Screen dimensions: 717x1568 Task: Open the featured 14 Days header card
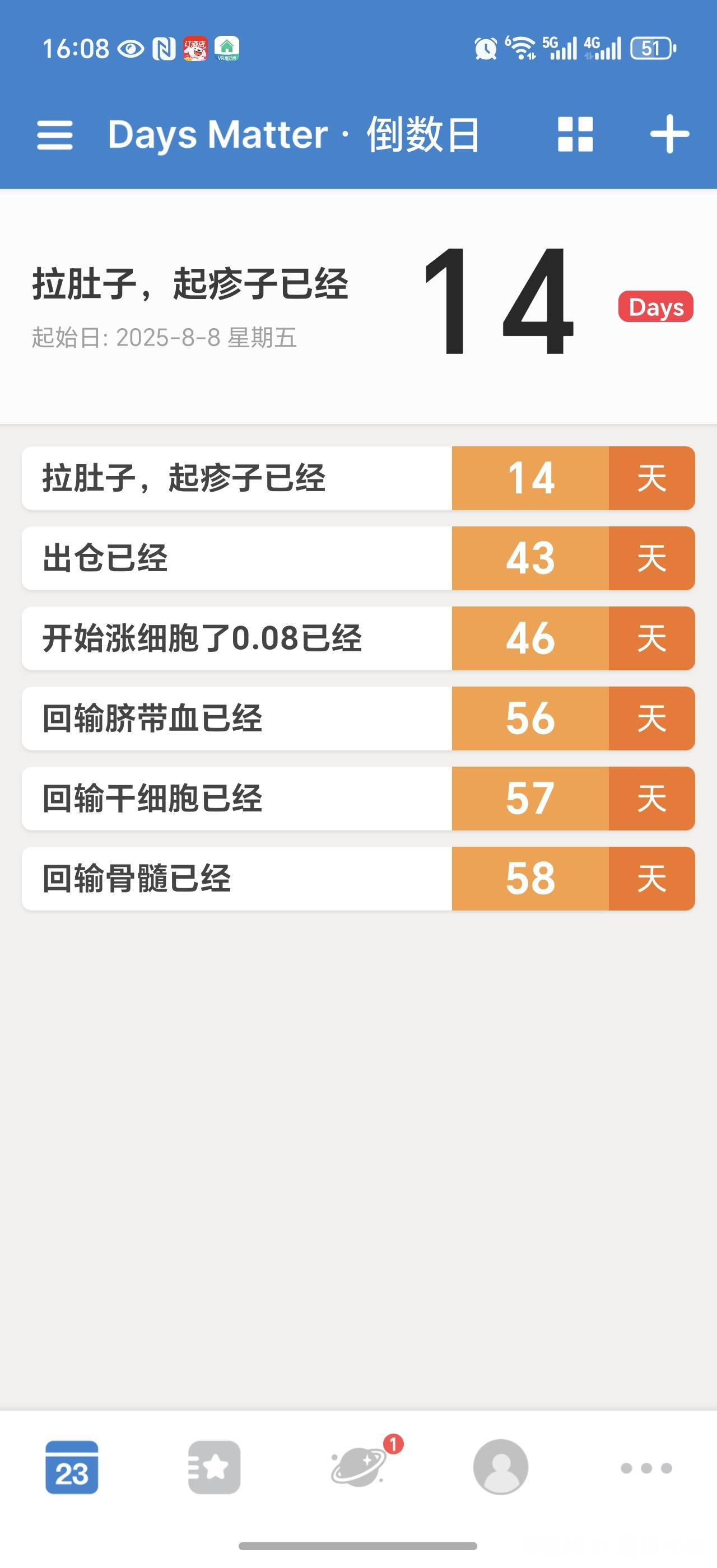coord(358,306)
